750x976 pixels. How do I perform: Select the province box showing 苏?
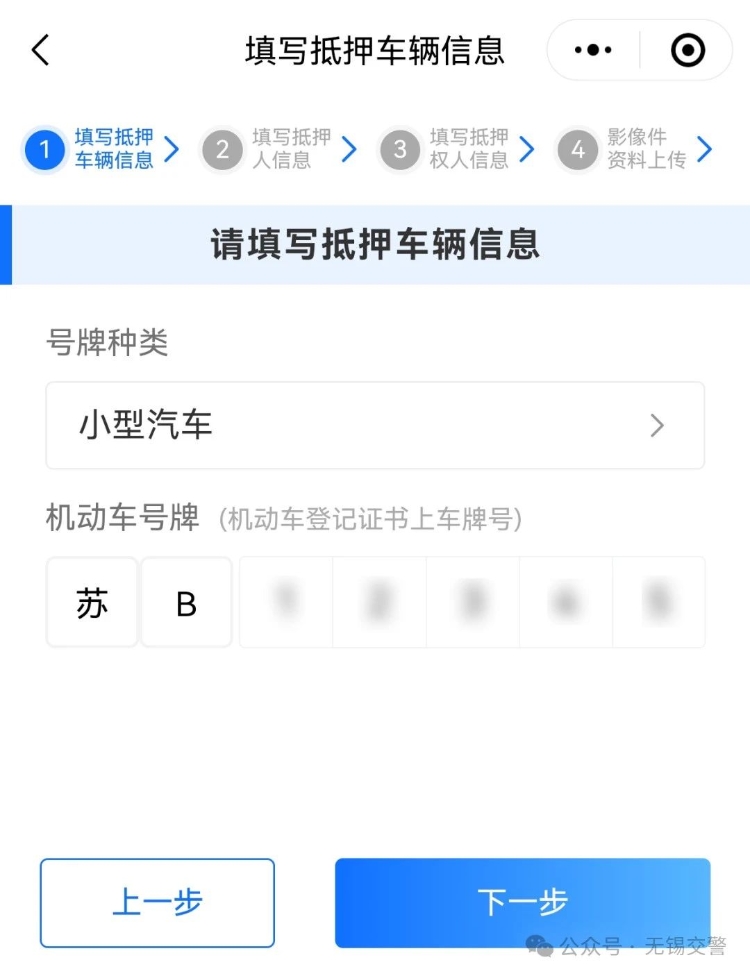click(92, 603)
